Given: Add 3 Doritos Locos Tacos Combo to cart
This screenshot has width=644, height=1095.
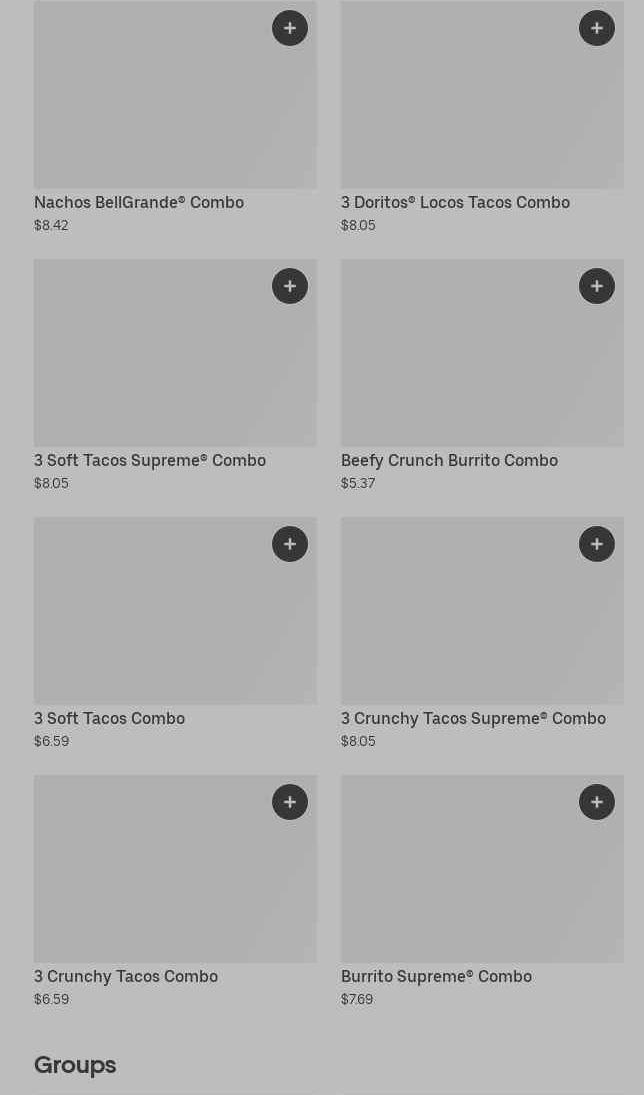Looking at the screenshot, I should [597, 28].
